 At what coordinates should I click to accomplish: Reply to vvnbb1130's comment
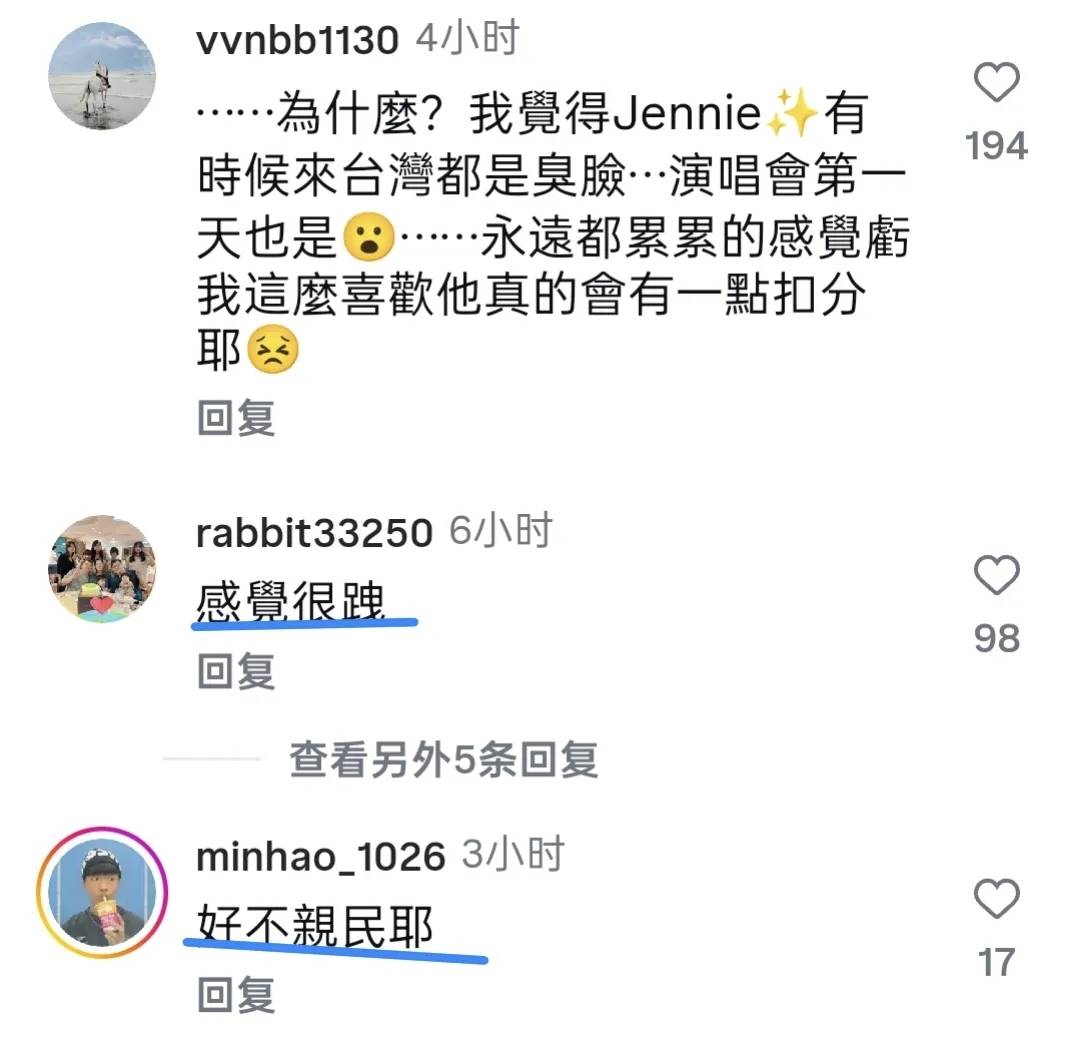(x=236, y=418)
